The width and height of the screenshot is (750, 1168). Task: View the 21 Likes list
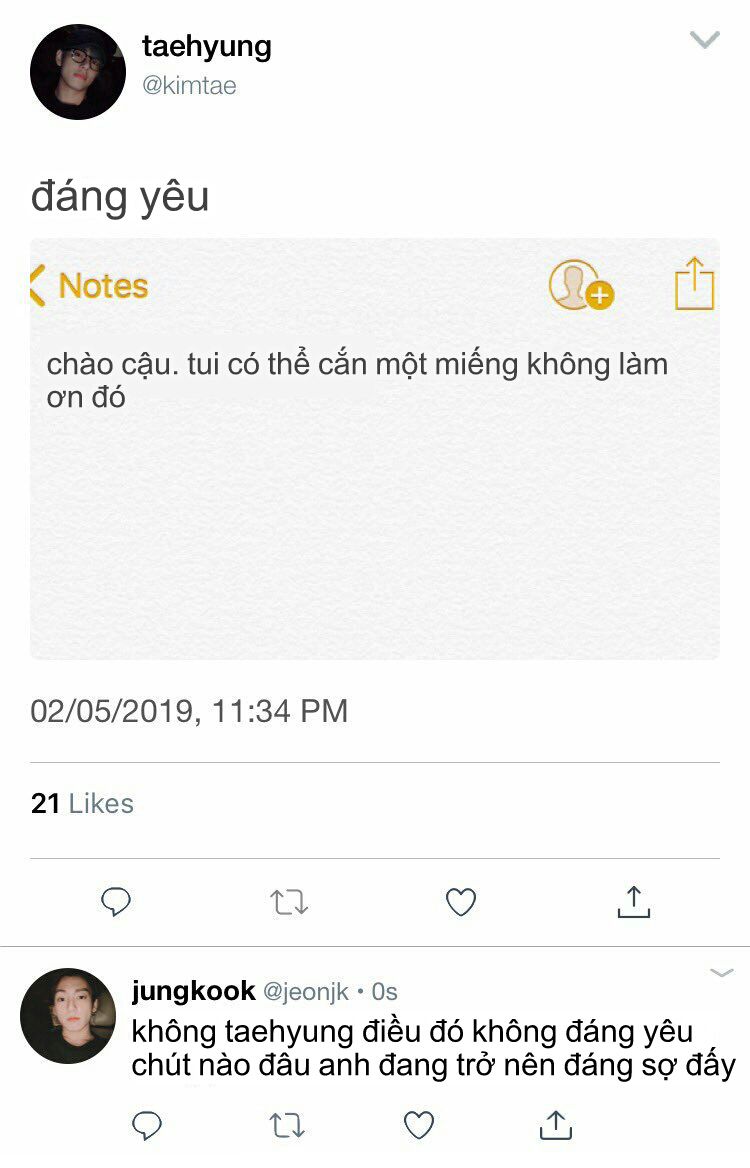tap(82, 804)
